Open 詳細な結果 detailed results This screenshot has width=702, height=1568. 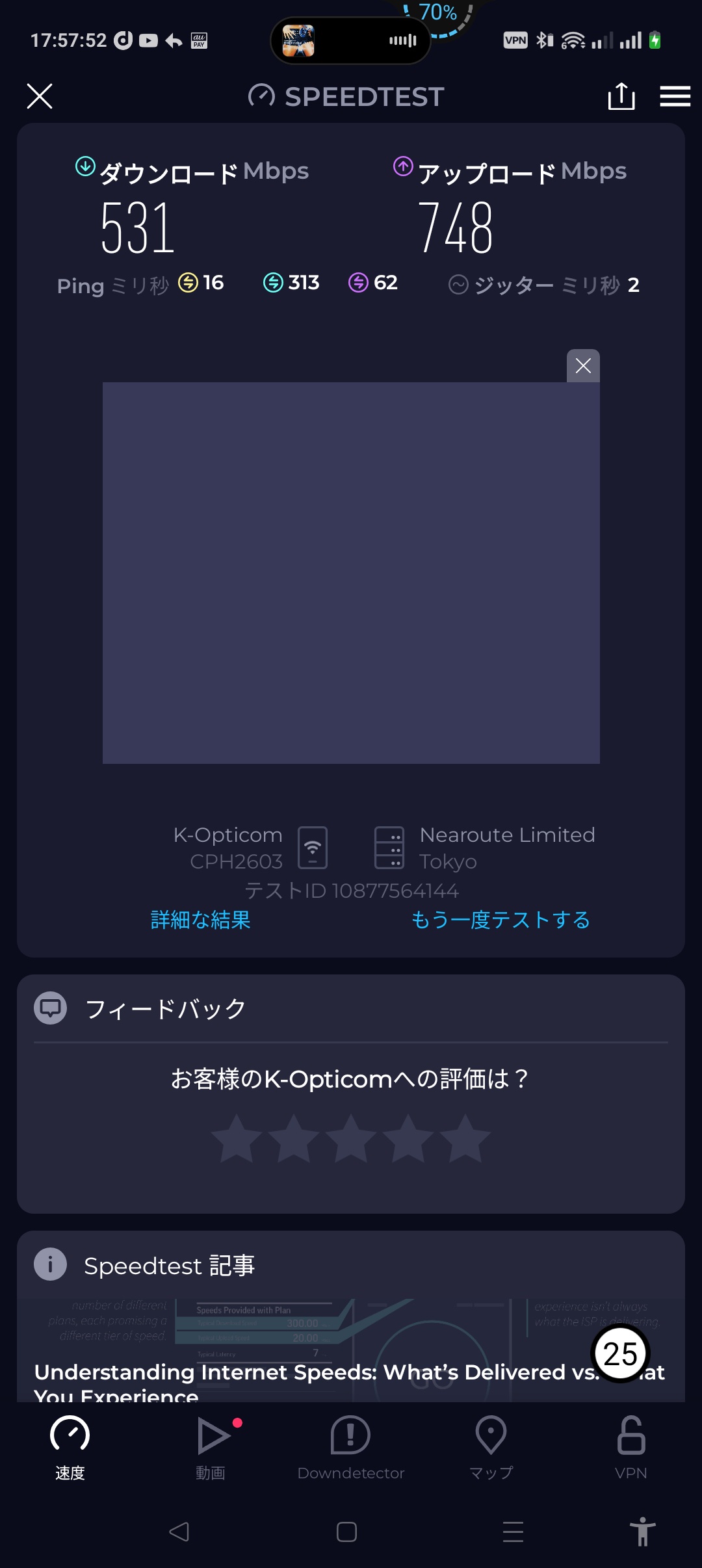point(200,920)
